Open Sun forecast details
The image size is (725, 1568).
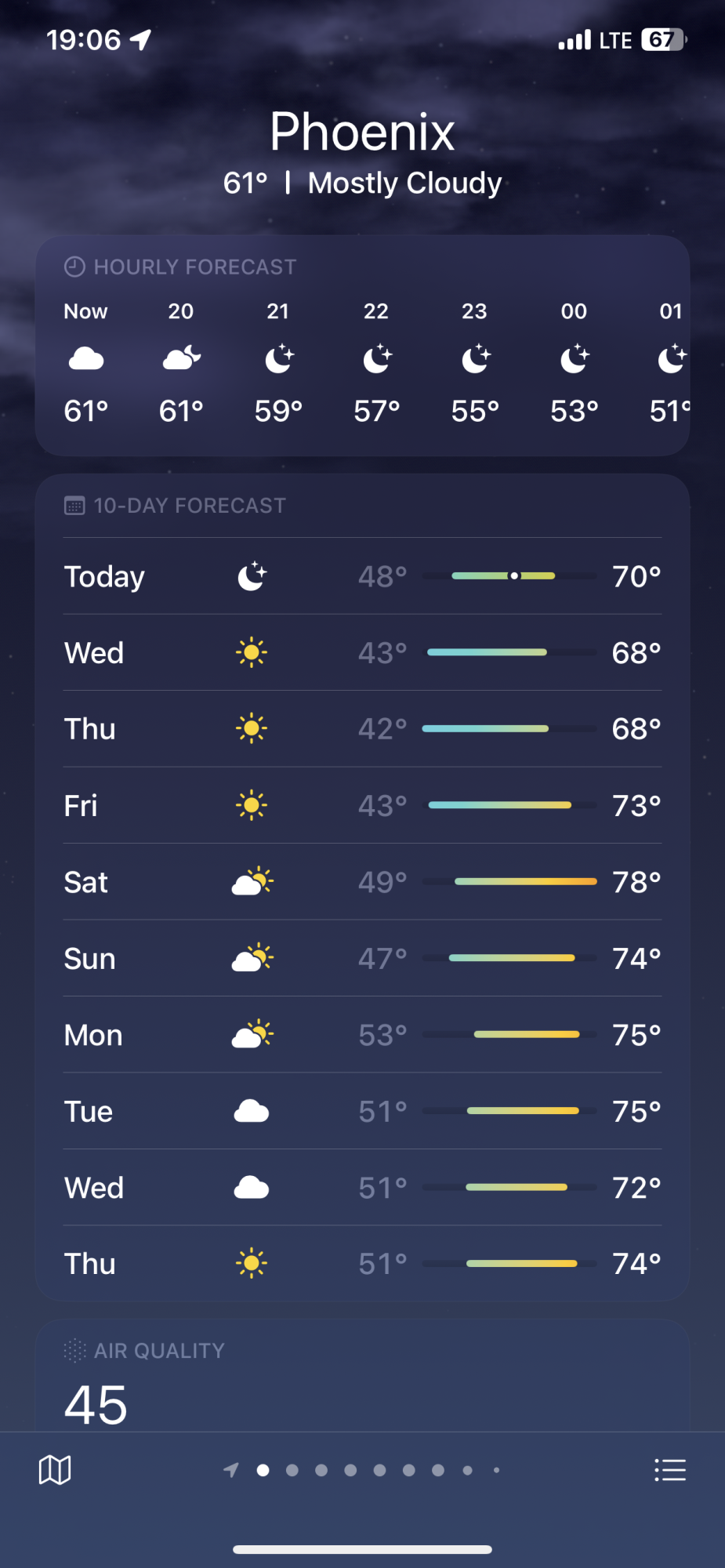pos(362,958)
